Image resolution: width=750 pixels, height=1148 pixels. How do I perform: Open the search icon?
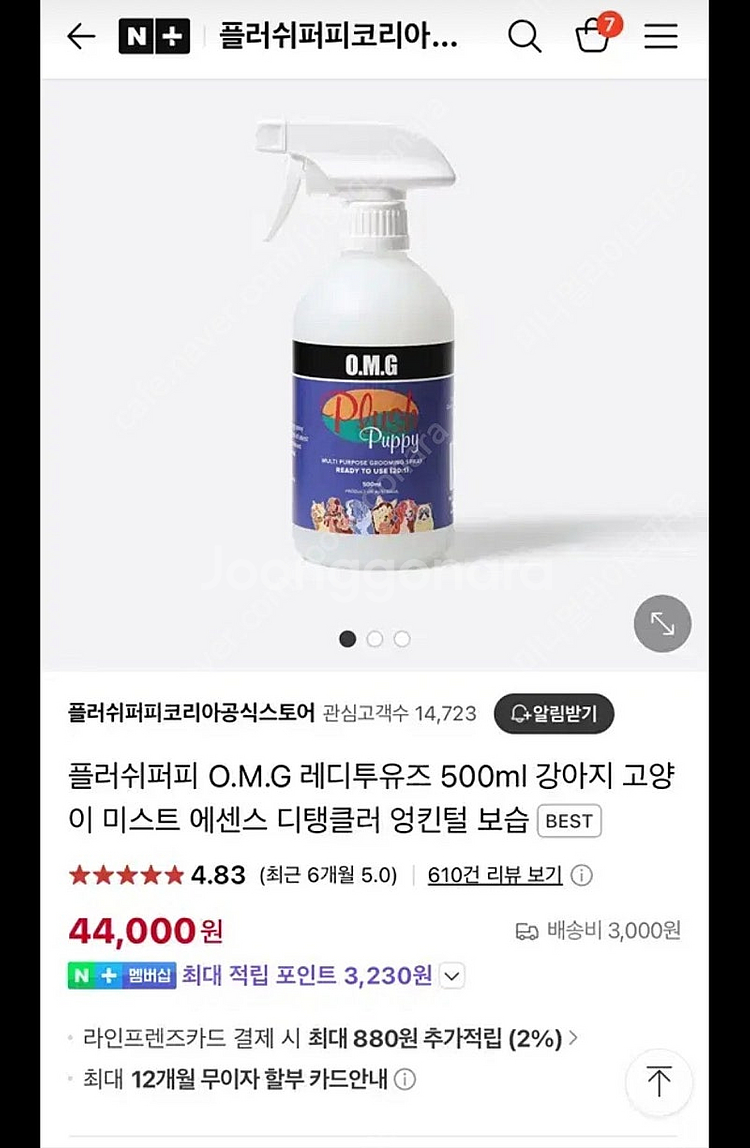point(524,35)
